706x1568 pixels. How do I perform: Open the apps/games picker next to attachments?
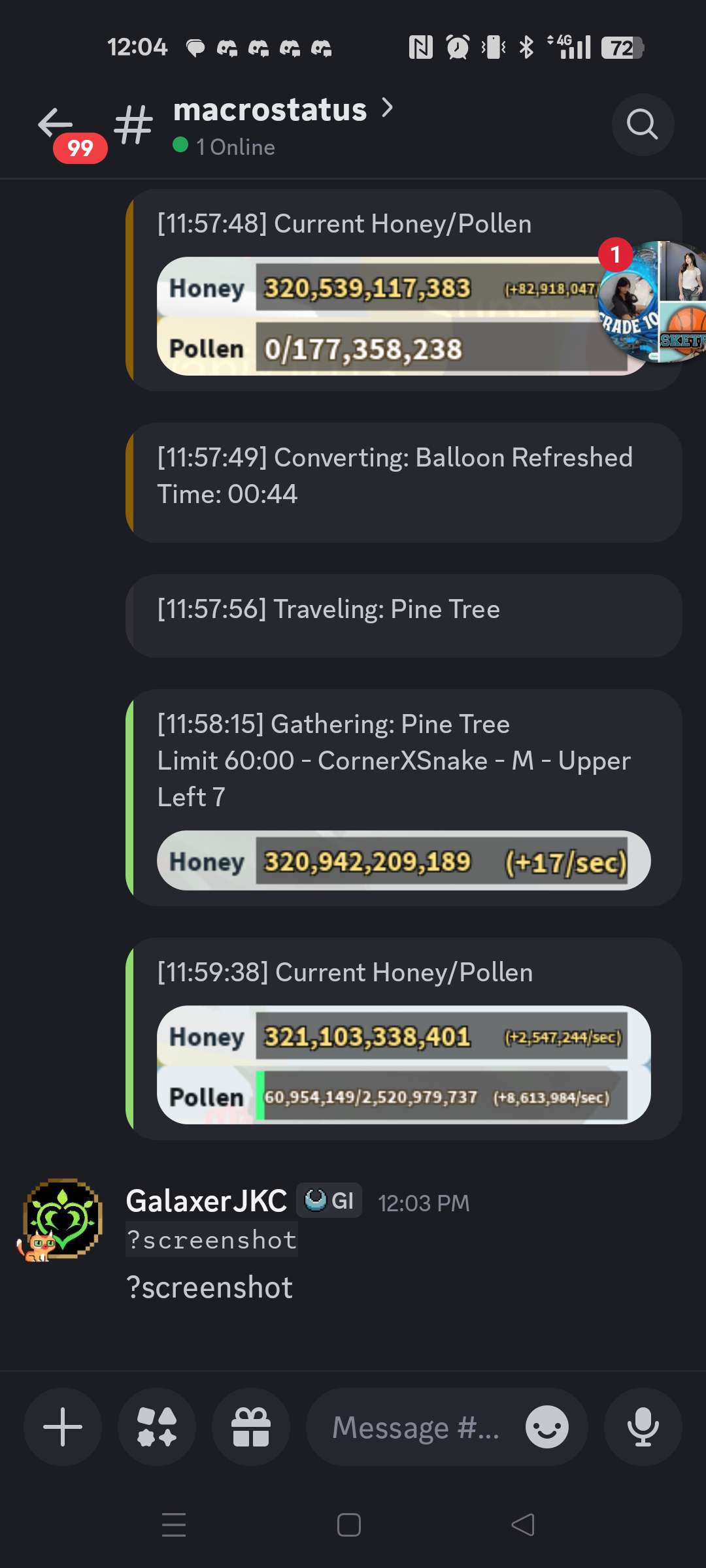(x=156, y=1426)
